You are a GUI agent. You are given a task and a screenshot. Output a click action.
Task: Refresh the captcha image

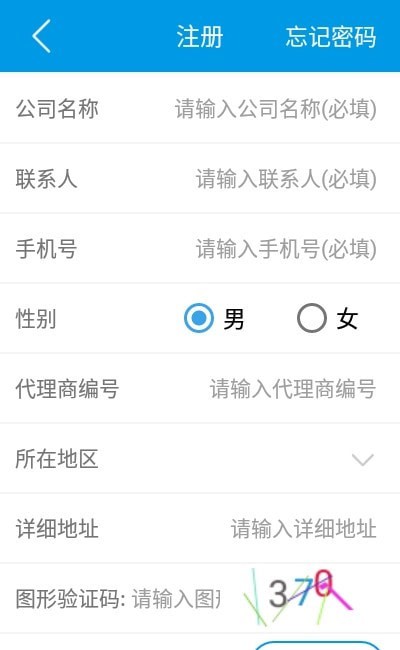(x=298, y=597)
